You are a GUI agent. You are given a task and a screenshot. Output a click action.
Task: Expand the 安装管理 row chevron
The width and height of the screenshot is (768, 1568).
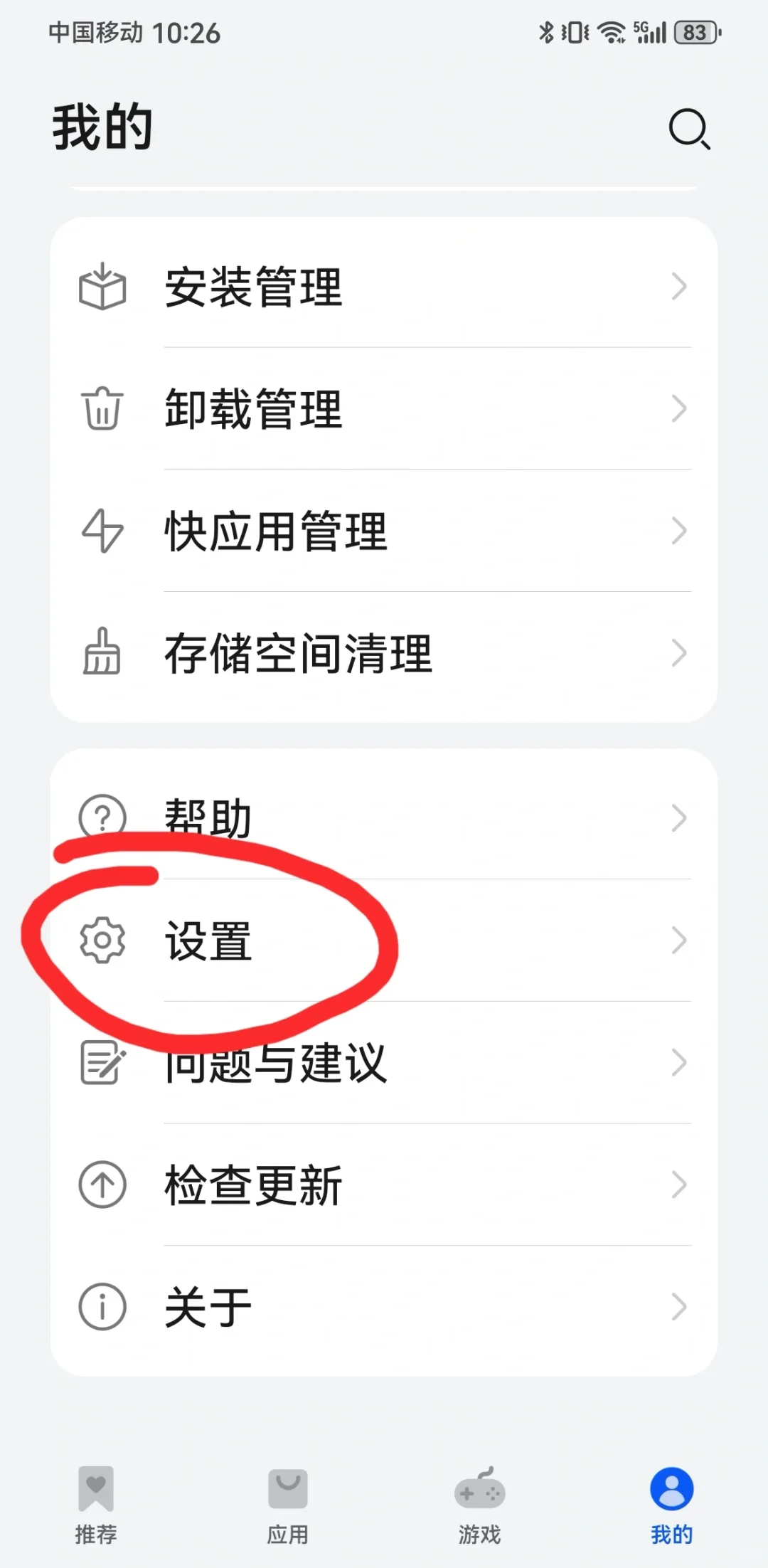tap(678, 287)
